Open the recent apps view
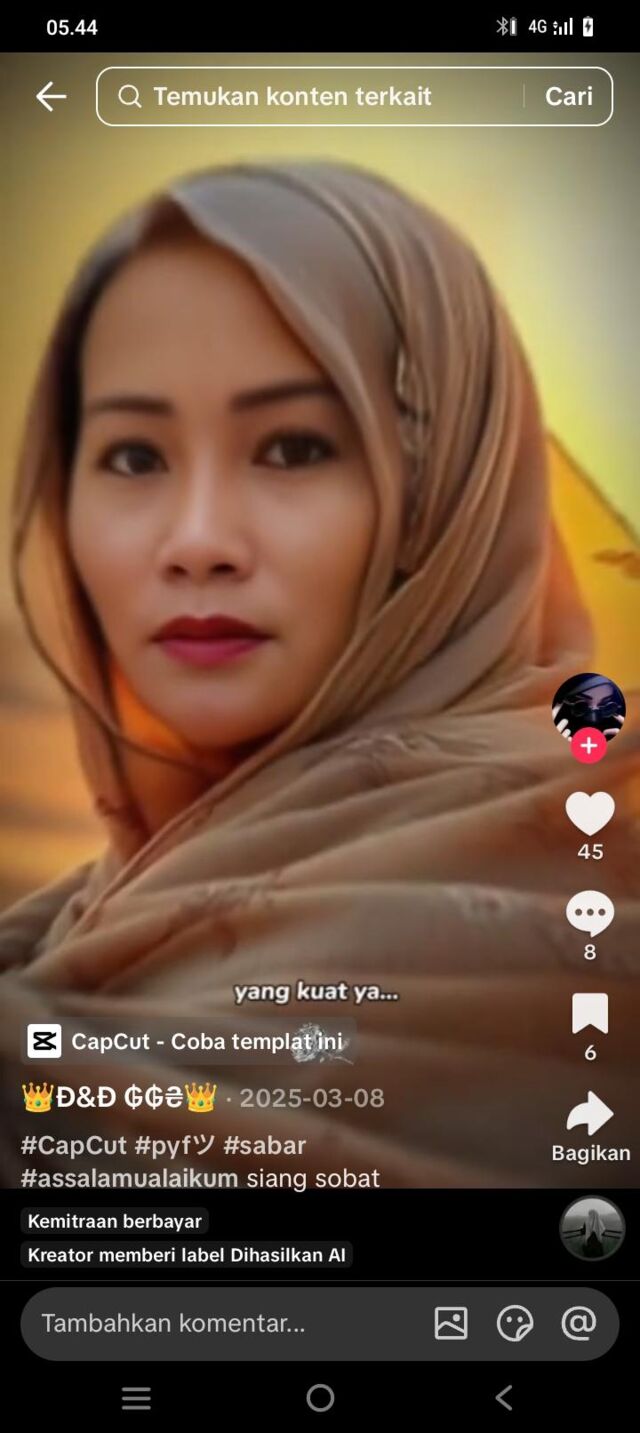Image resolution: width=640 pixels, height=1433 pixels. coord(136,1397)
